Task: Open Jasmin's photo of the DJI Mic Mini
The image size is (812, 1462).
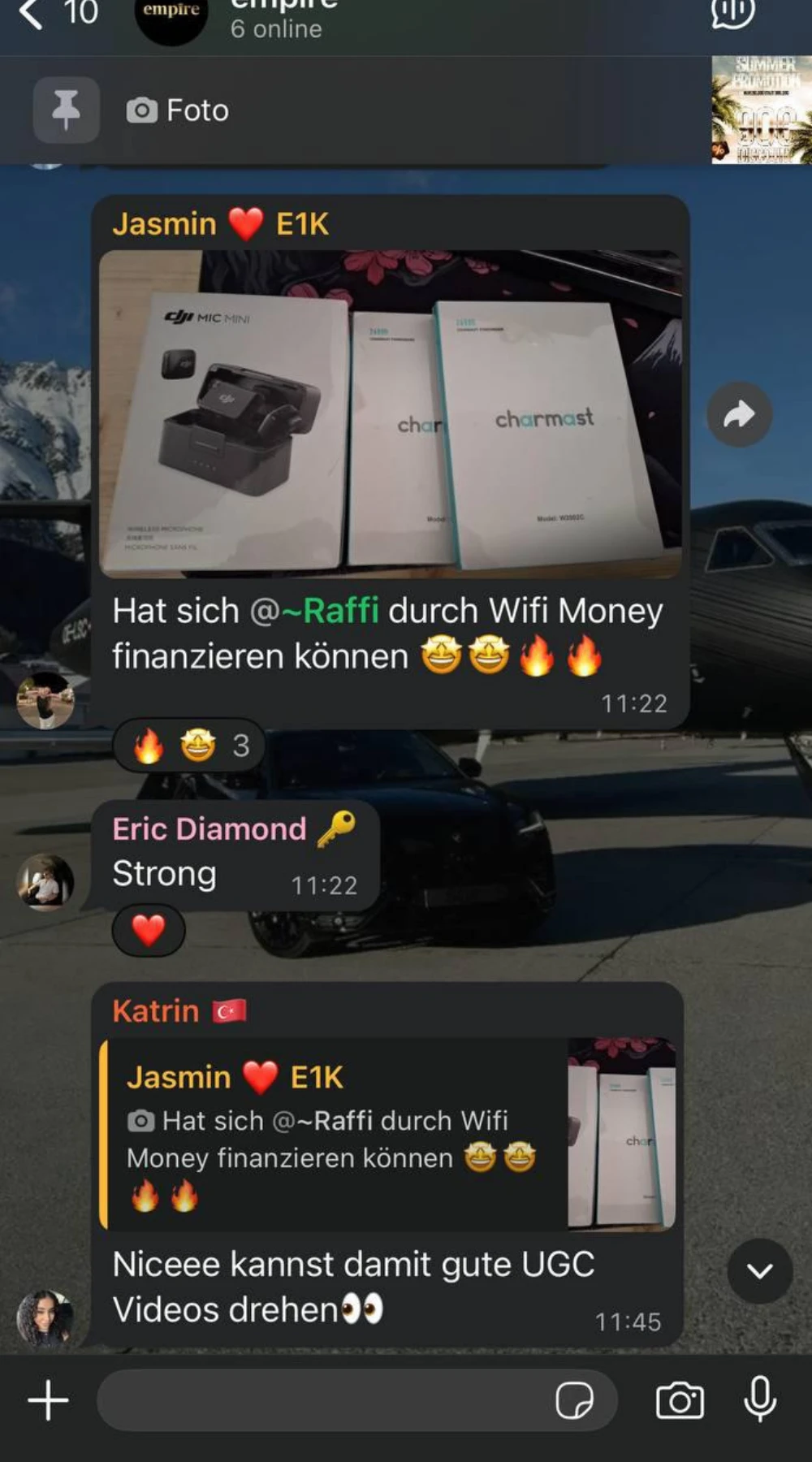Action: coord(390,414)
